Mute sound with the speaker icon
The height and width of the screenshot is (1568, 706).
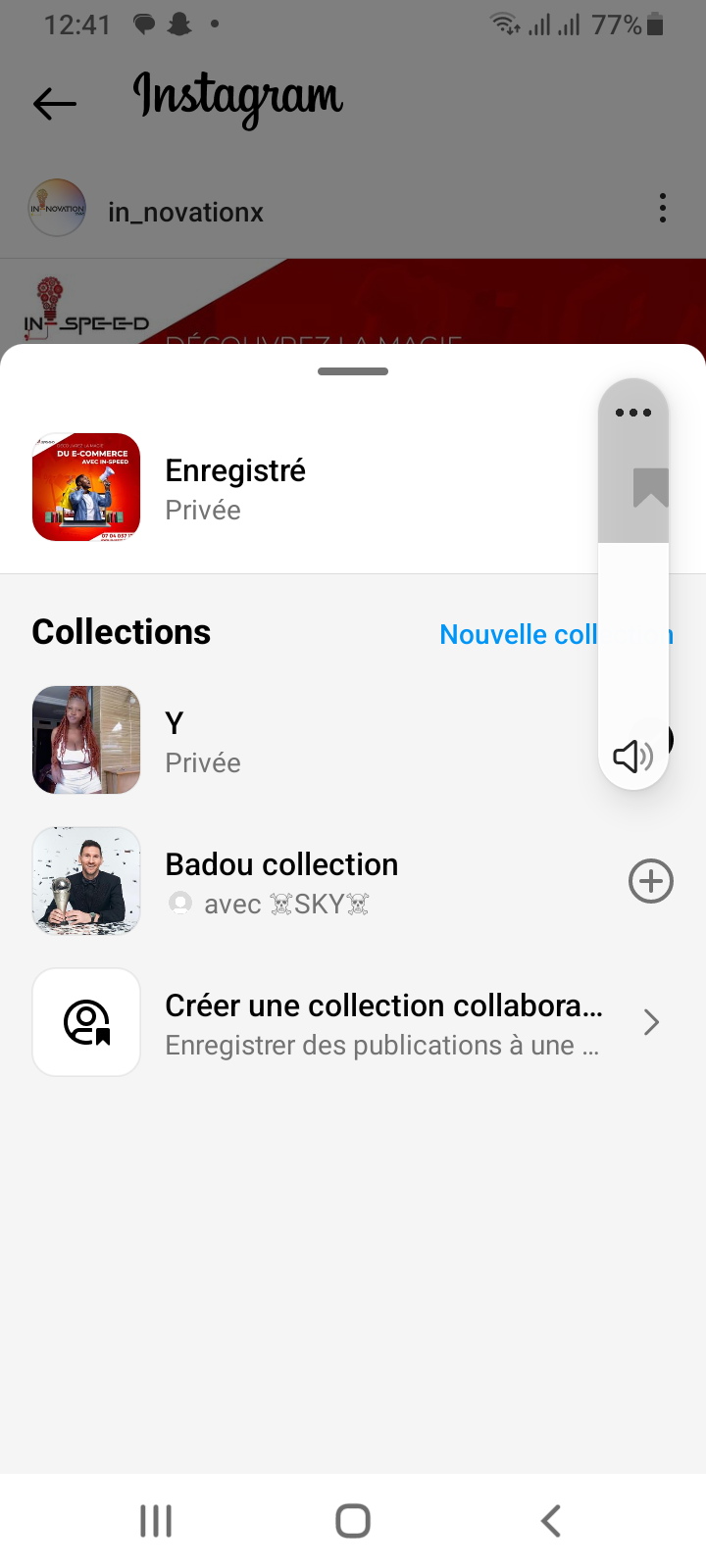(x=632, y=756)
